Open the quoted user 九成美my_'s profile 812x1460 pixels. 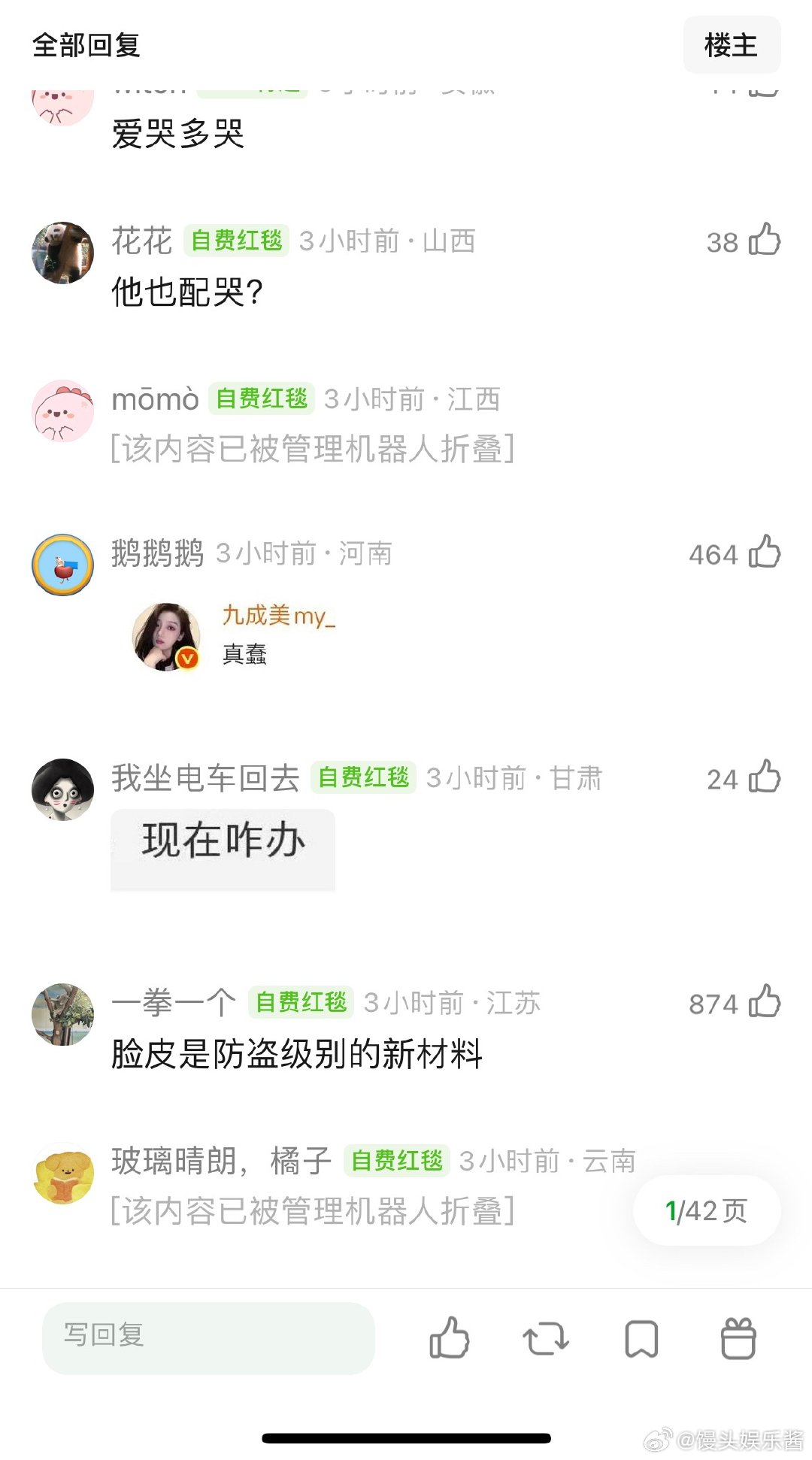pyautogui.click(x=278, y=615)
